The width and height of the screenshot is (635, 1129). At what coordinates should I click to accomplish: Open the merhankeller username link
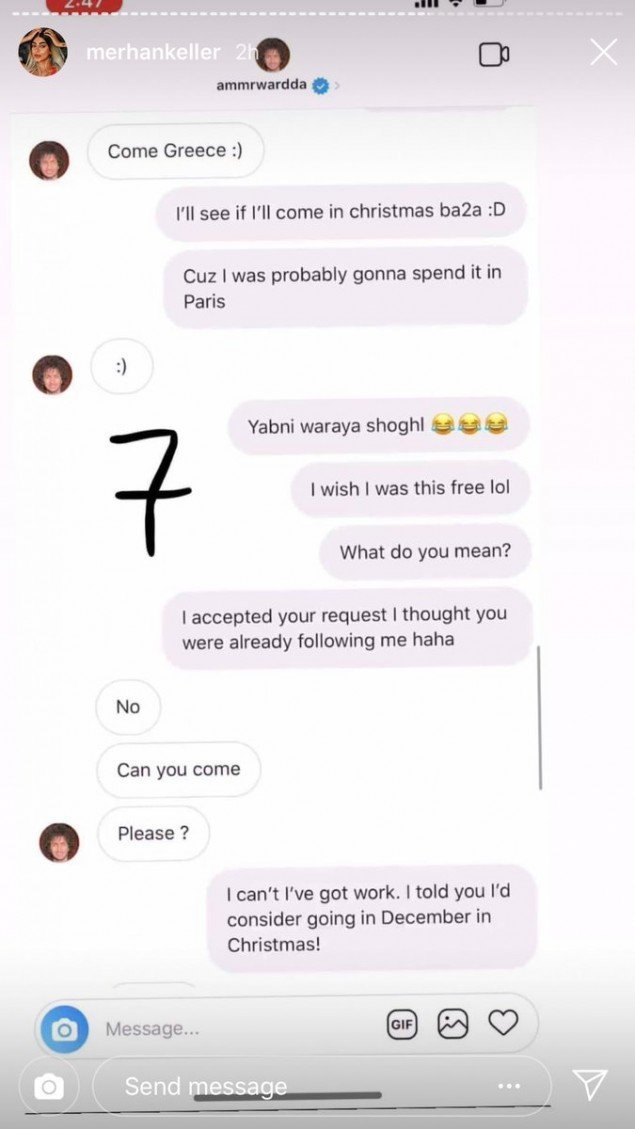tap(153, 53)
